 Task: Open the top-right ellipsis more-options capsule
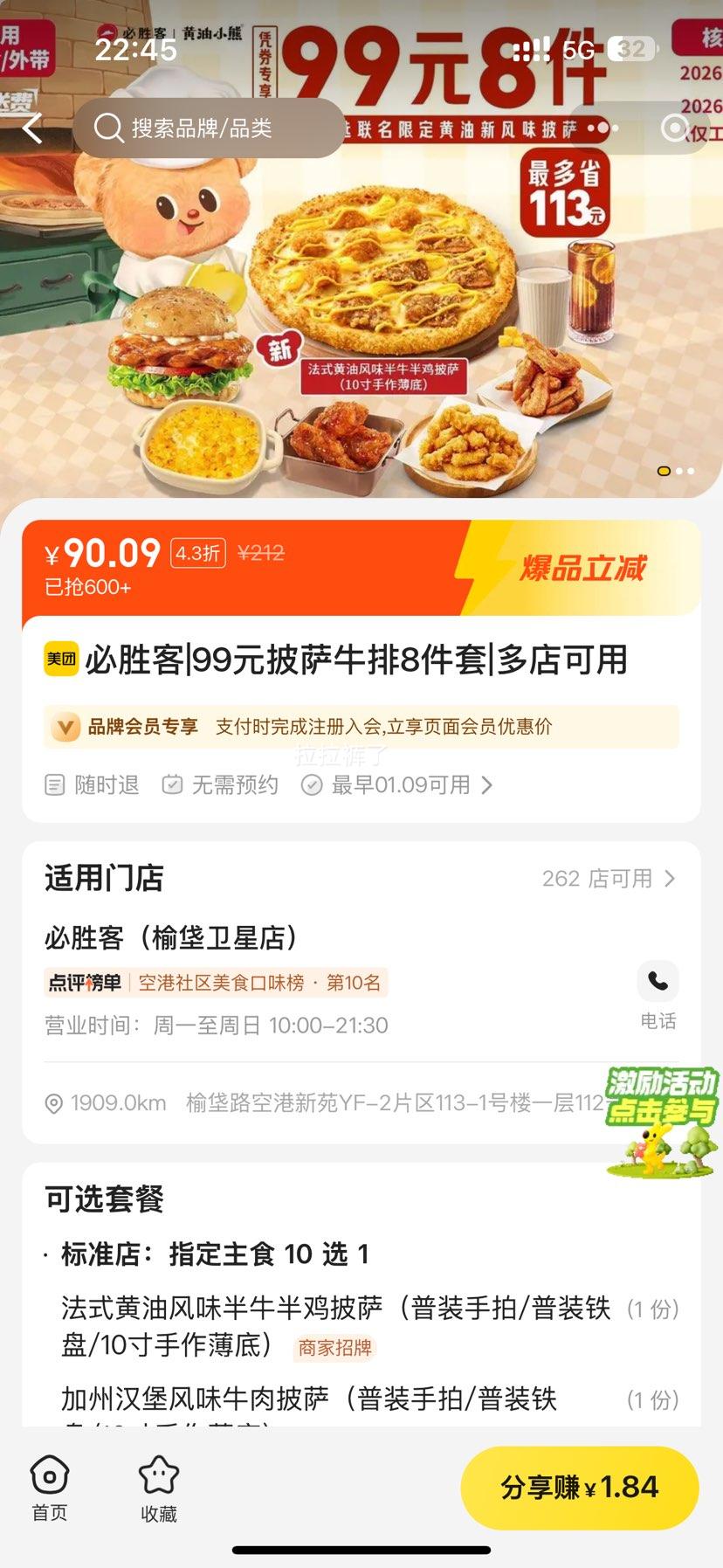pos(602,128)
